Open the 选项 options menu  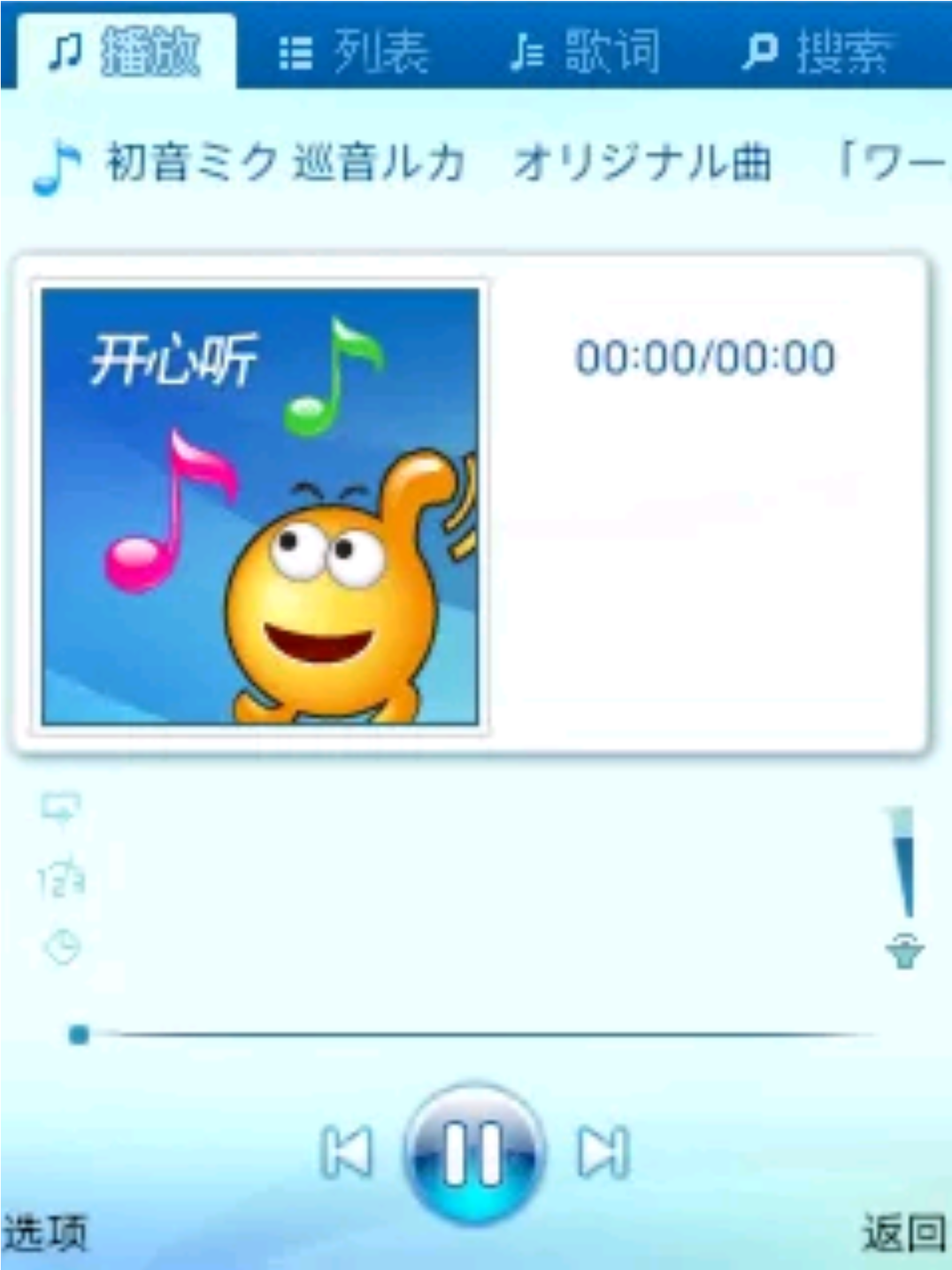pos(44,1233)
